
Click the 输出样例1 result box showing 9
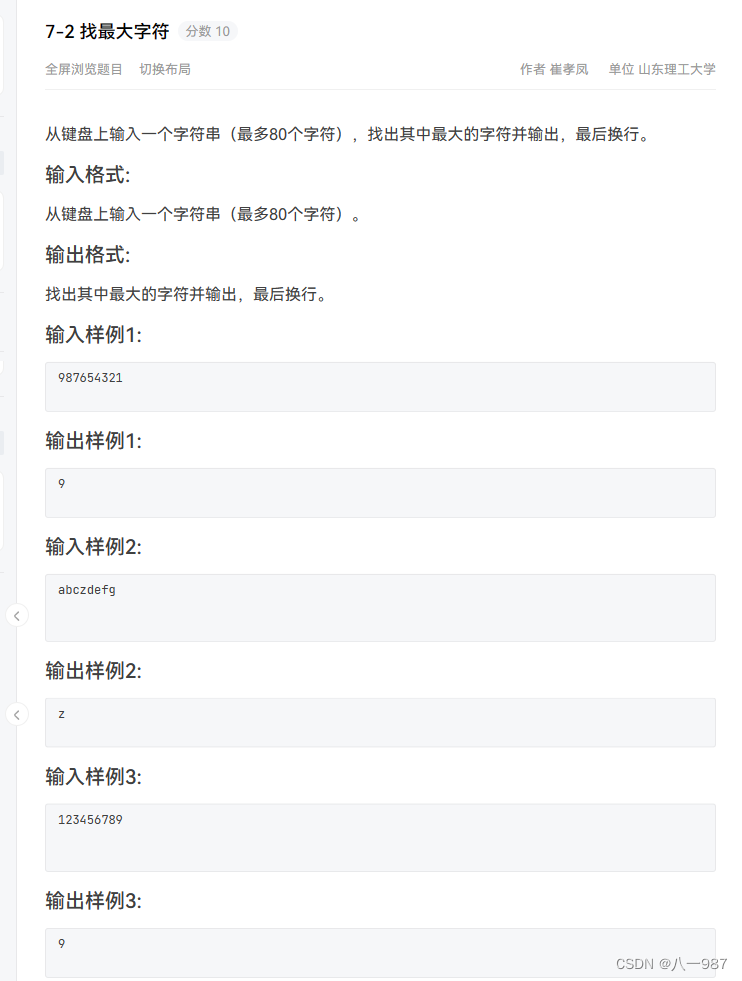tap(380, 492)
